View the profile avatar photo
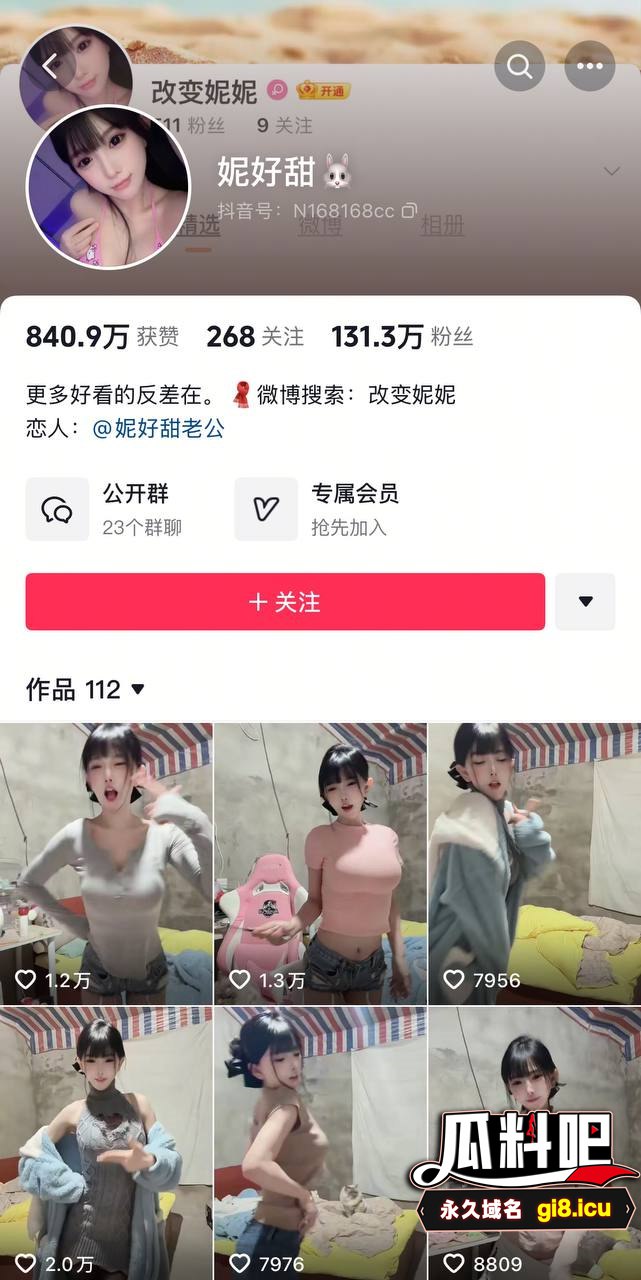The image size is (641, 1280). click(108, 187)
